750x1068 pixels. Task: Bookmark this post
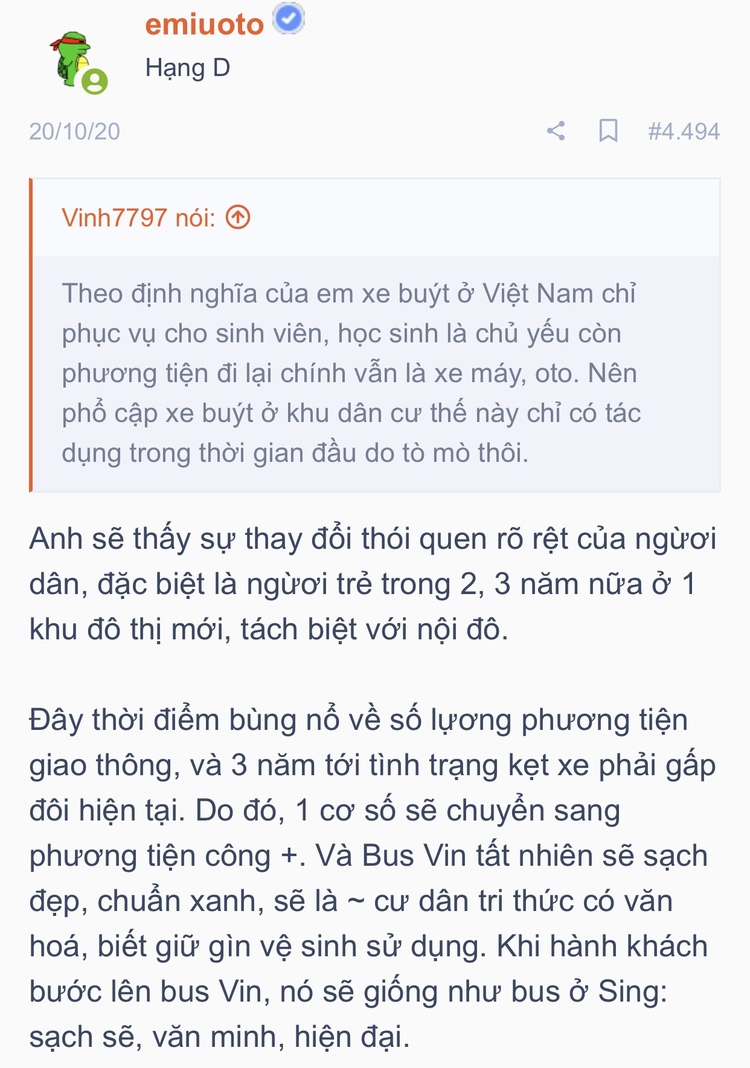pos(608,131)
